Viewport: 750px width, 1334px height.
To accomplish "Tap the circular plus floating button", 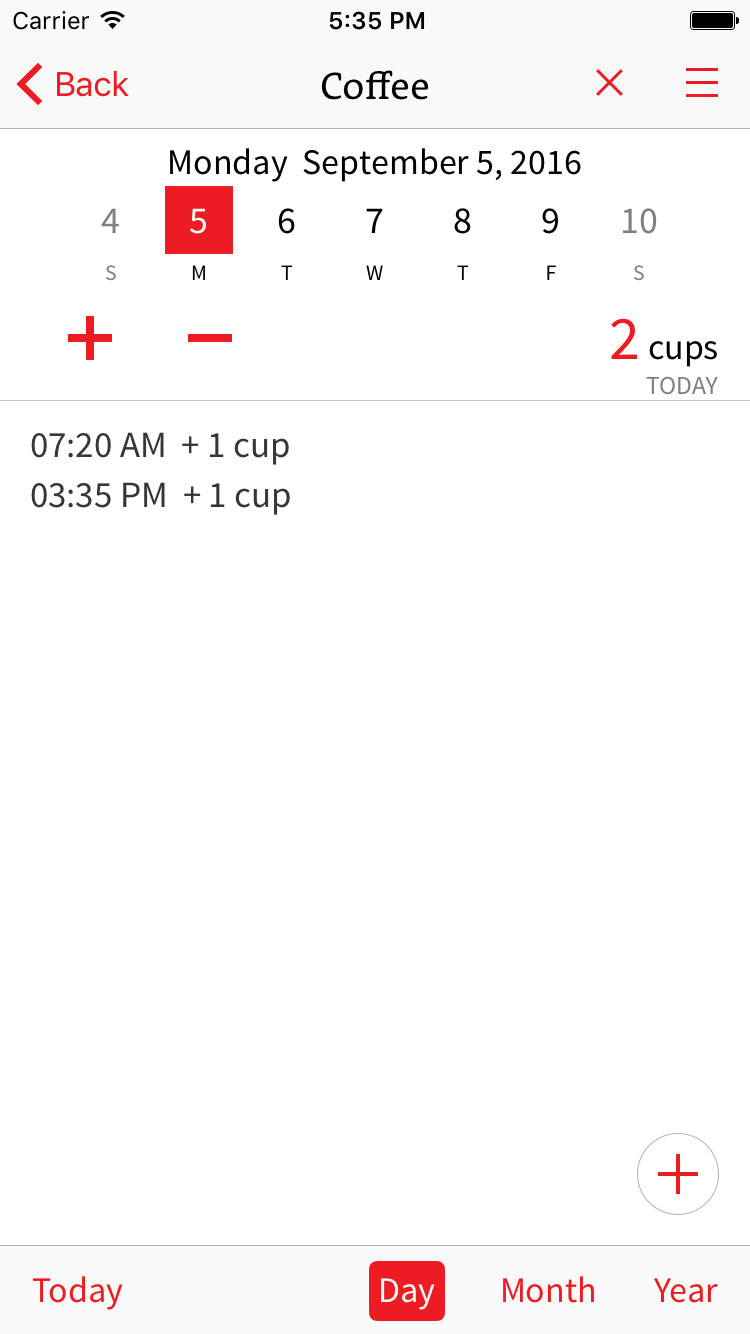I will pos(678,1174).
